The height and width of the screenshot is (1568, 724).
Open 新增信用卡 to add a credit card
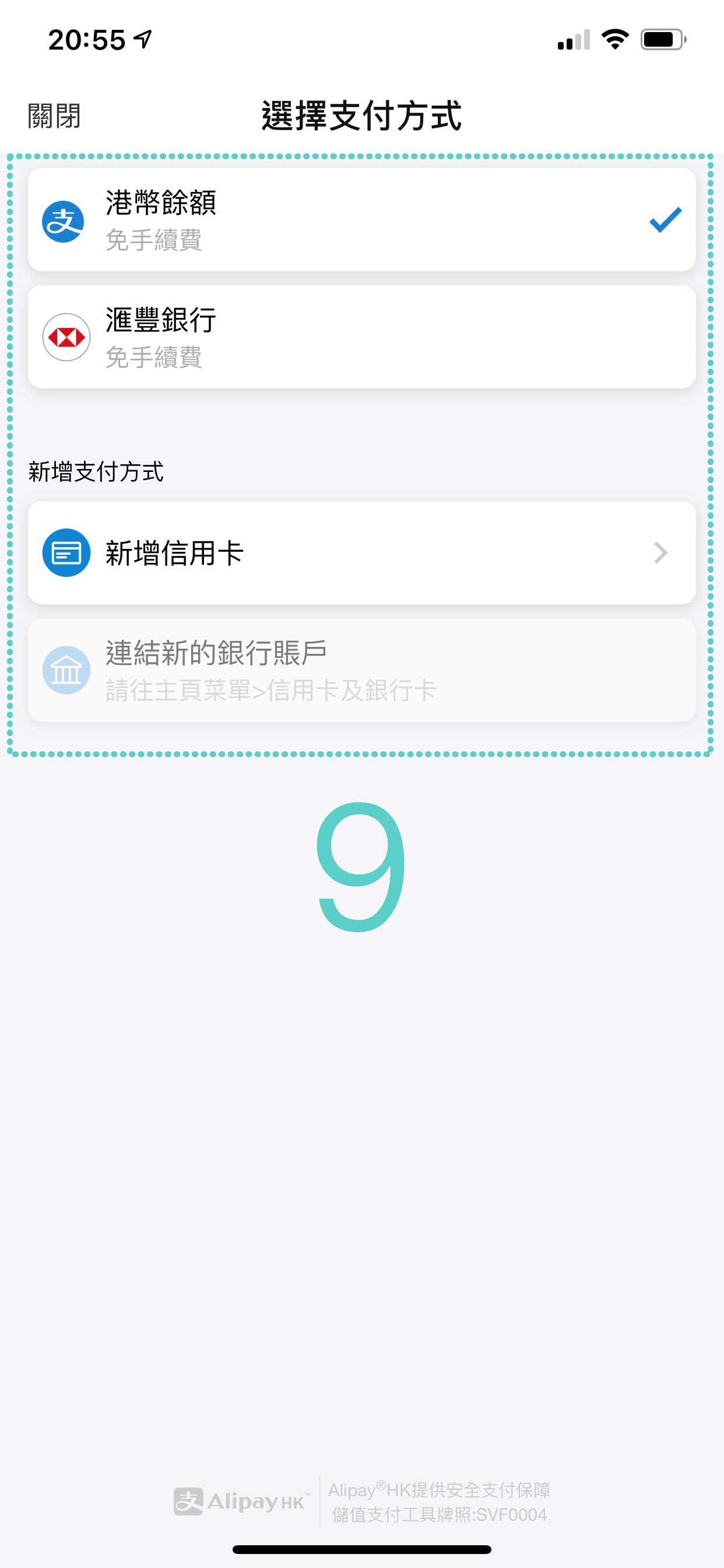point(361,552)
